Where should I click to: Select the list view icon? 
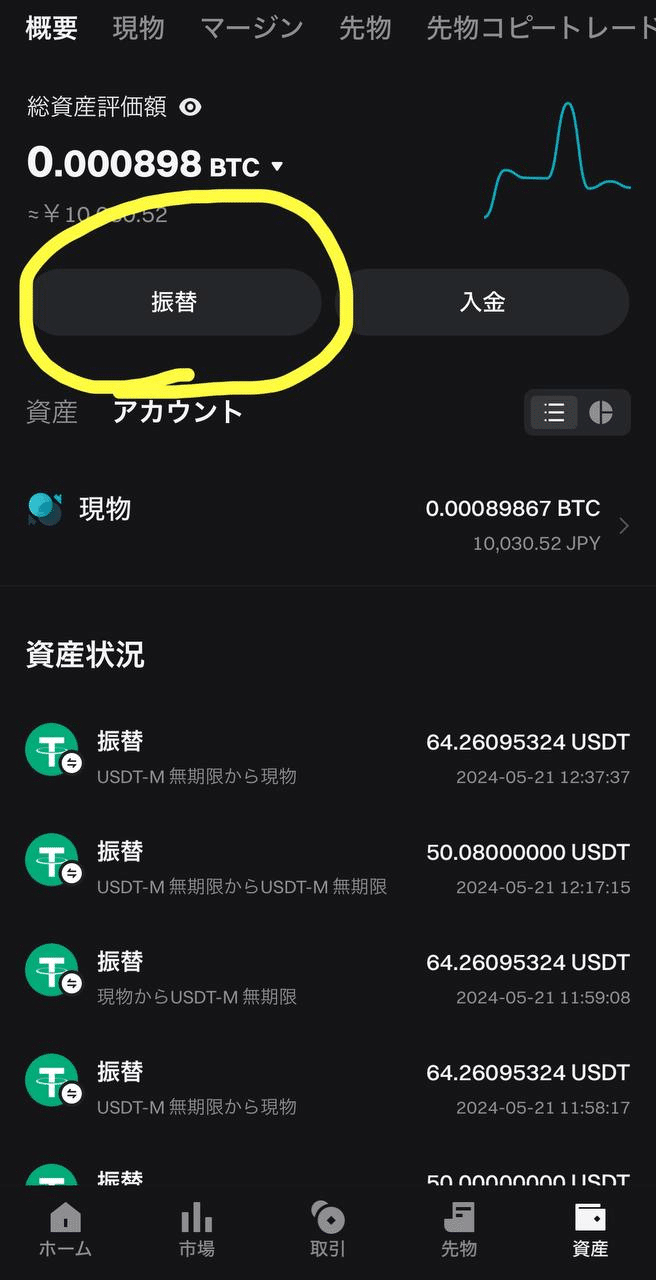(554, 412)
